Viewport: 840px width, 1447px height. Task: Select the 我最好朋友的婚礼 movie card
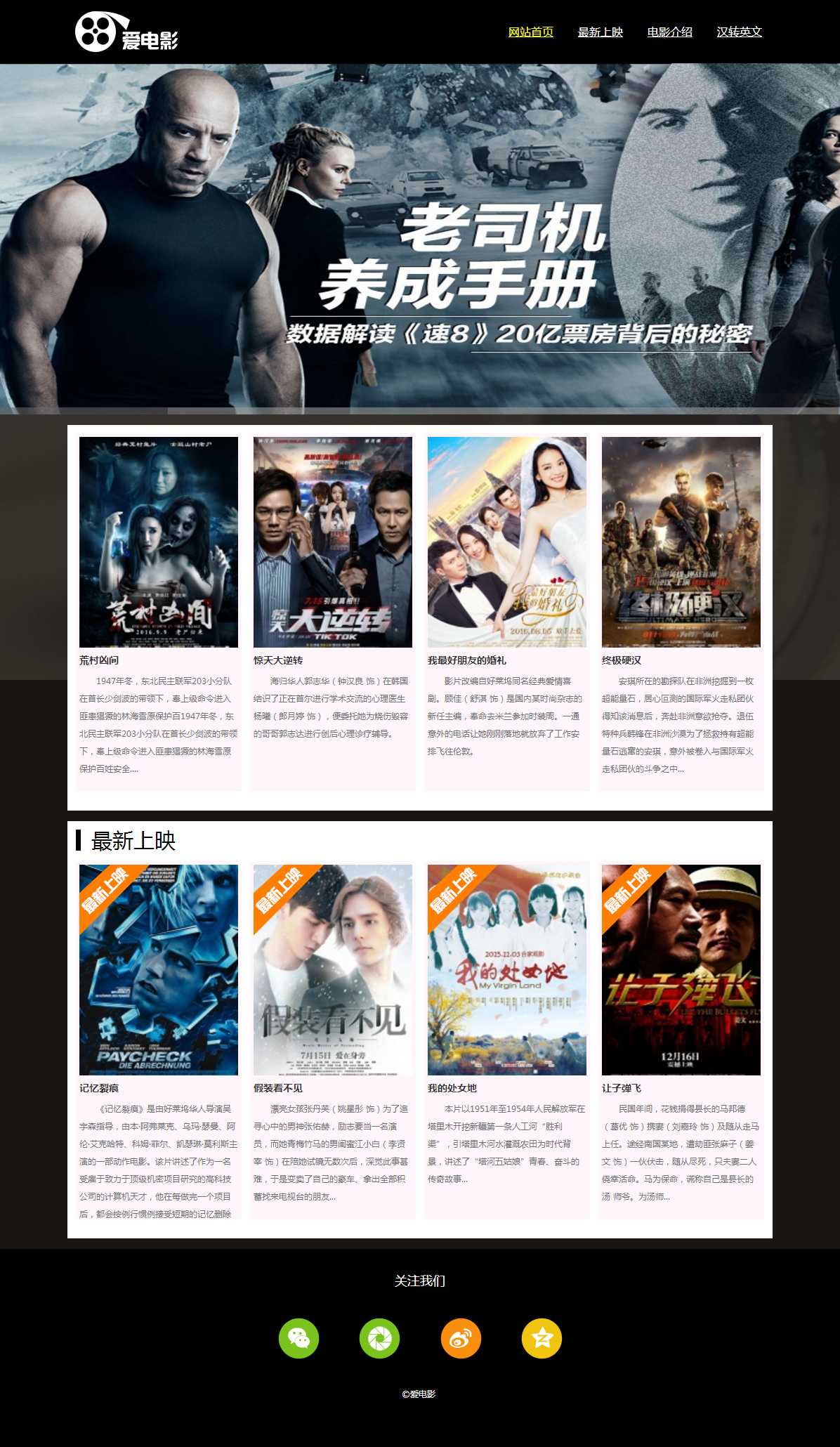tap(506, 542)
